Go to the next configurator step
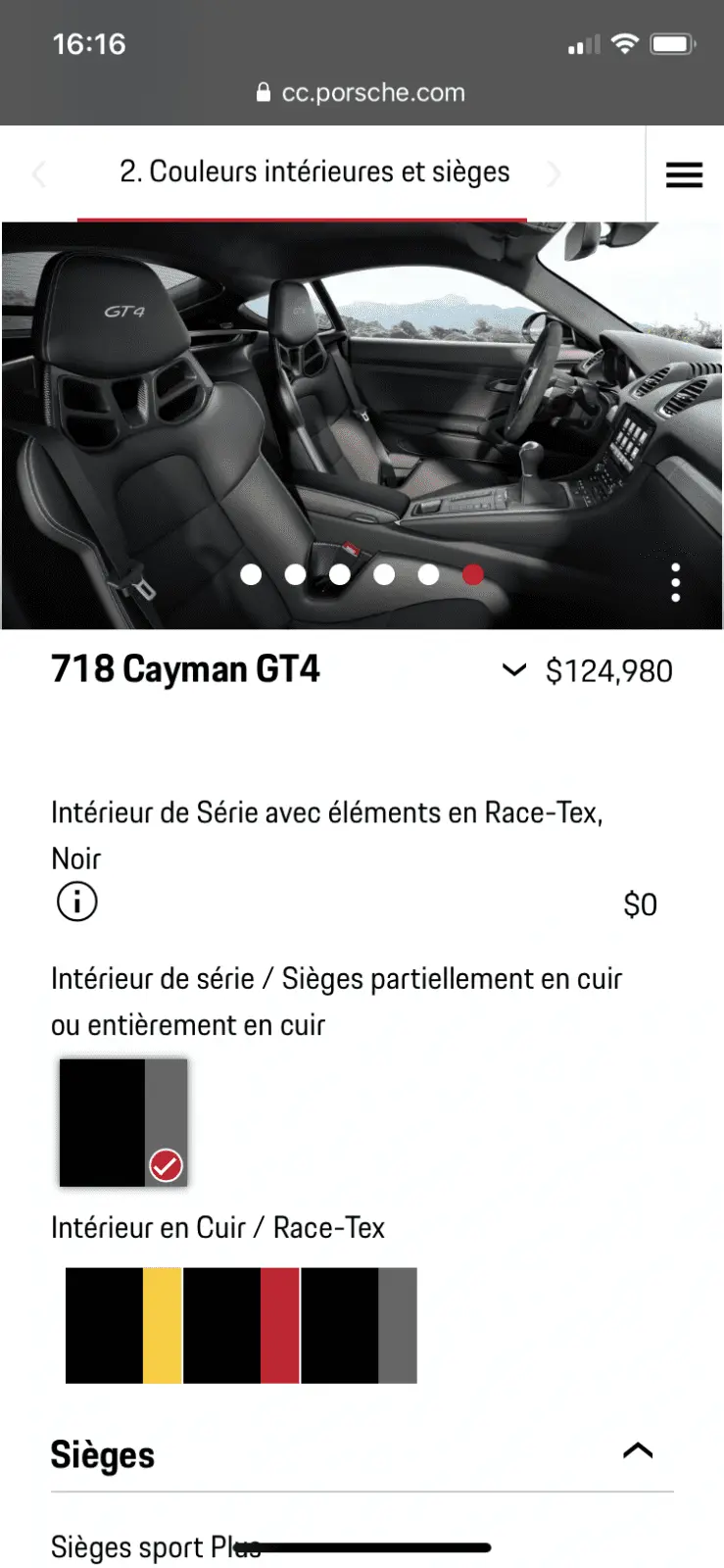This screenshot has width=724, height=1568. click(555, 174)
